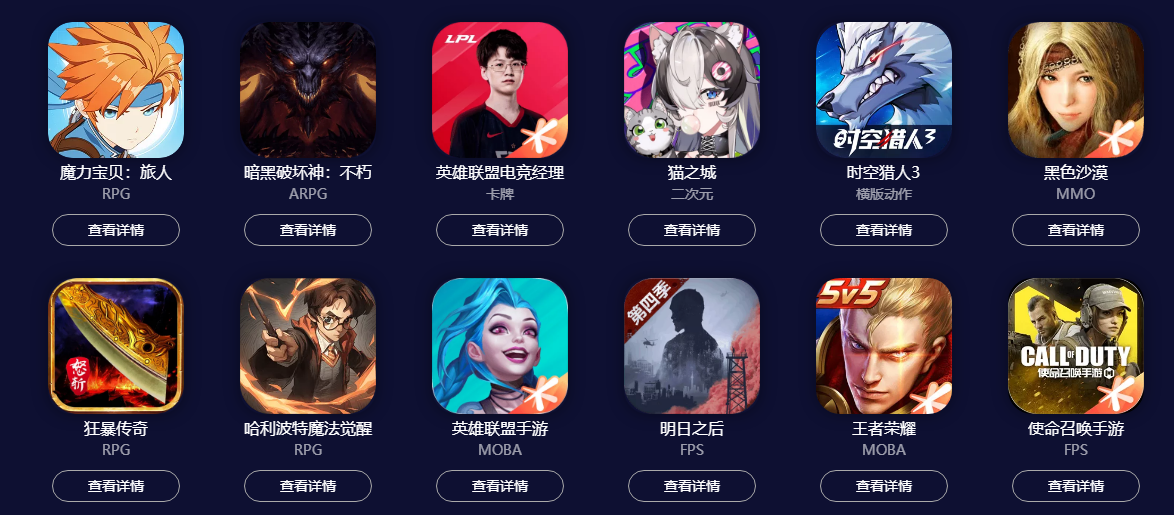View 哈利波特魔法觉醒 details button
The image size is (1174, 515).
click(308, 486)
